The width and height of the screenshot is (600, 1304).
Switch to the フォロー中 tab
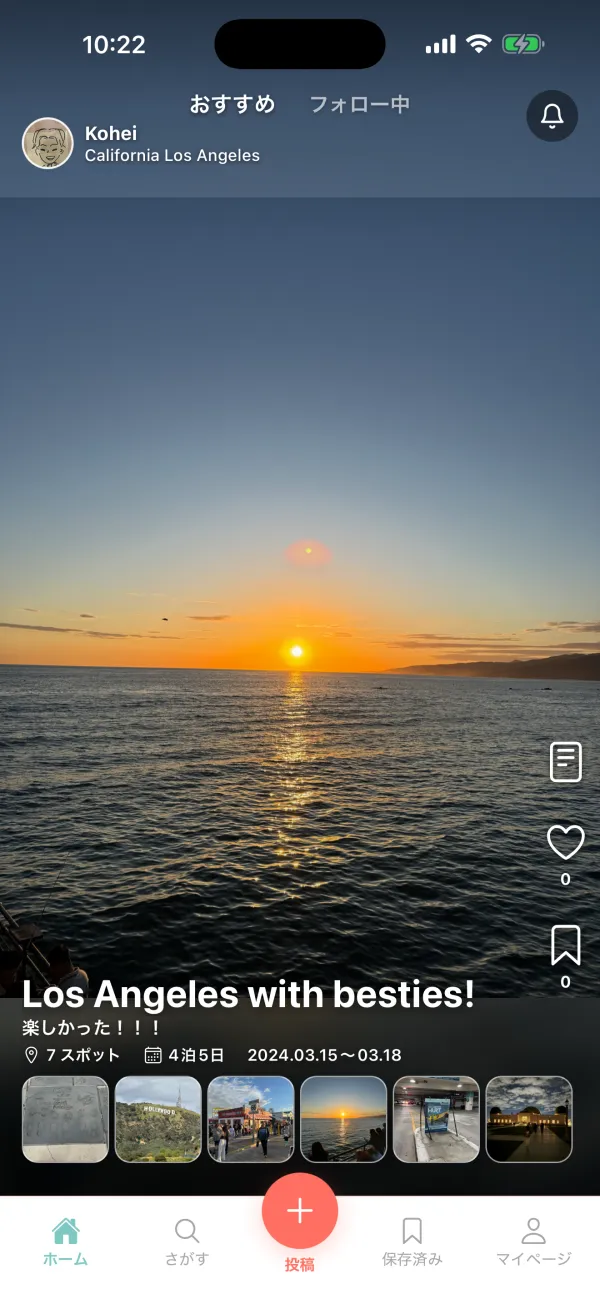[360, 104]
